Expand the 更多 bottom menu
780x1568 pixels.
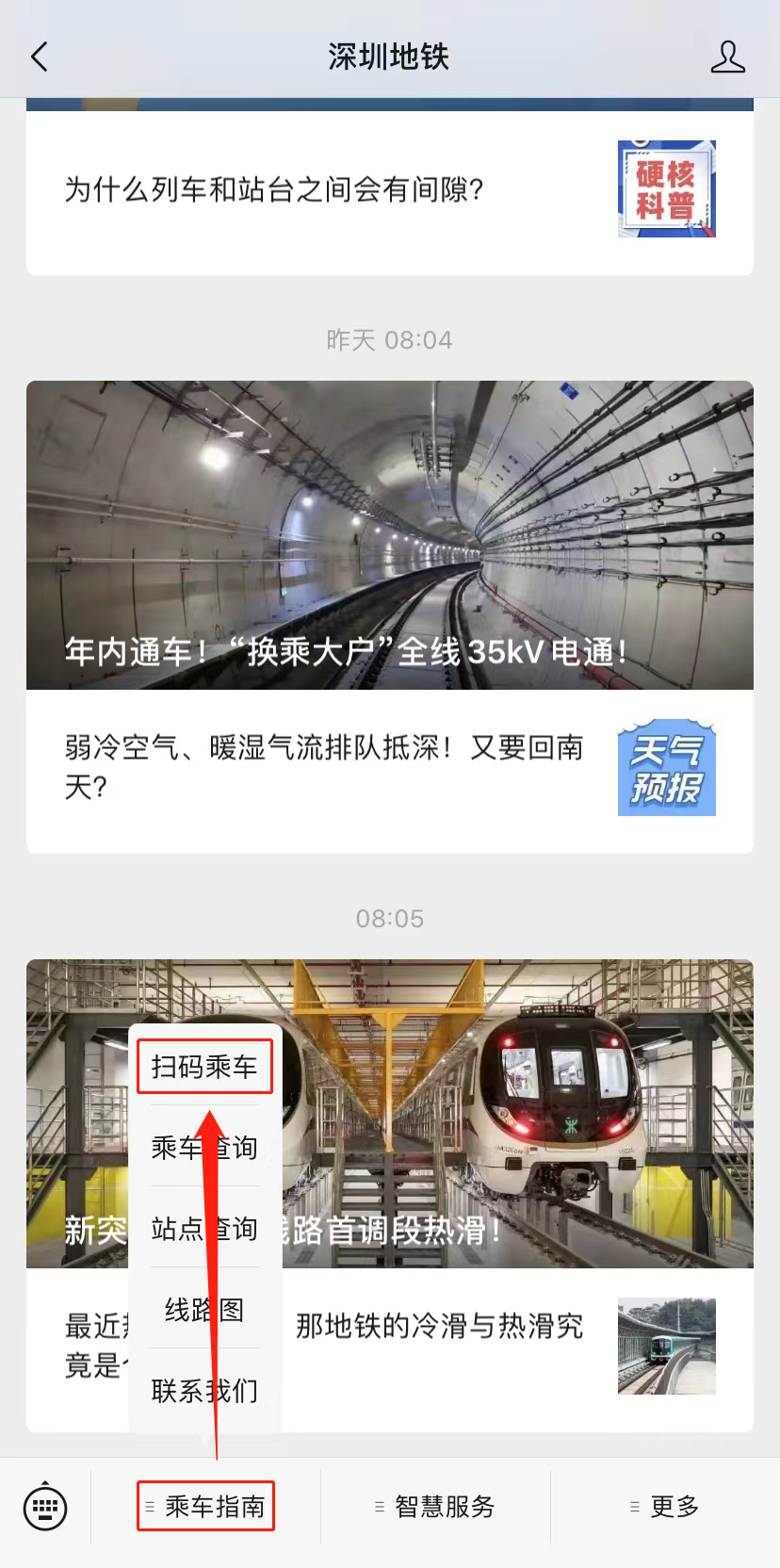point(665,1507)
